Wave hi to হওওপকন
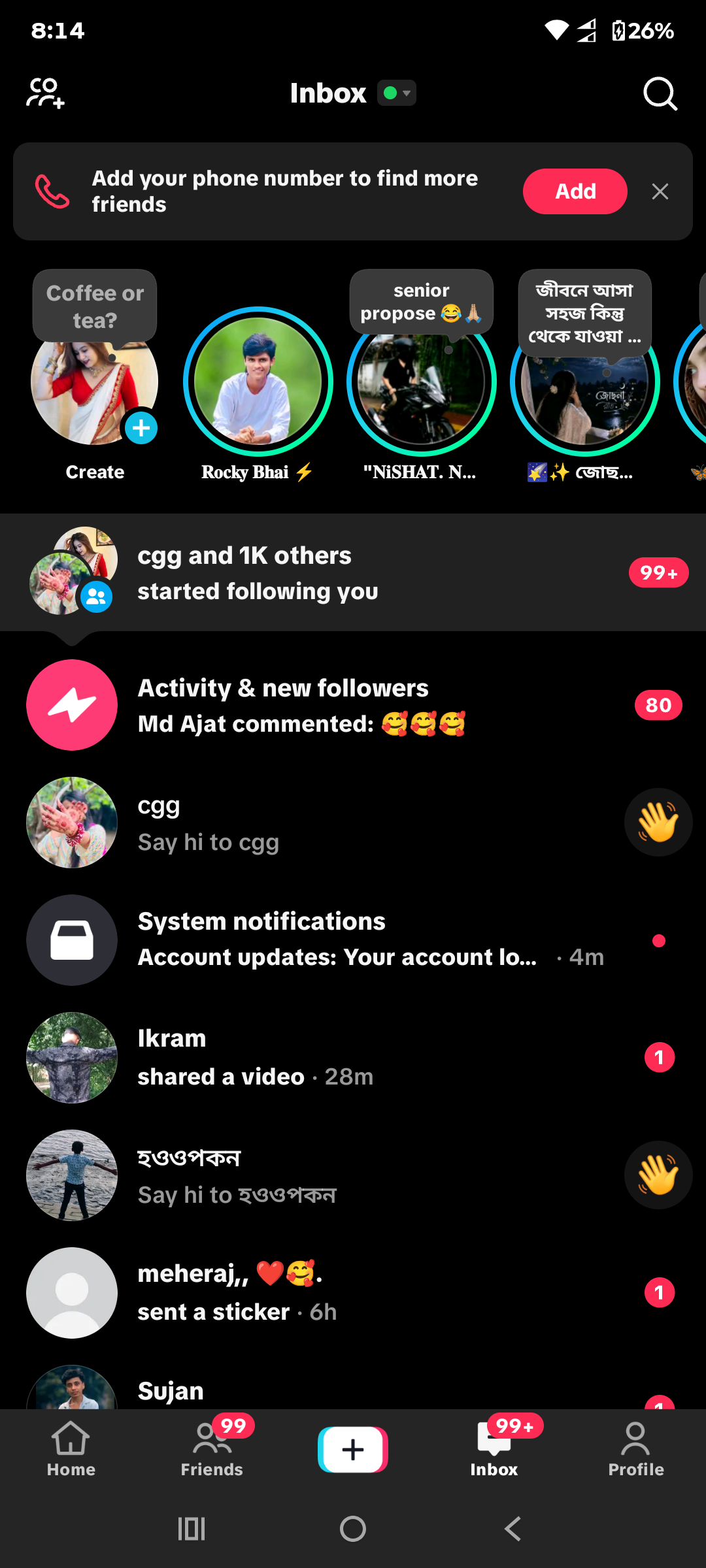 point(658,1175)
